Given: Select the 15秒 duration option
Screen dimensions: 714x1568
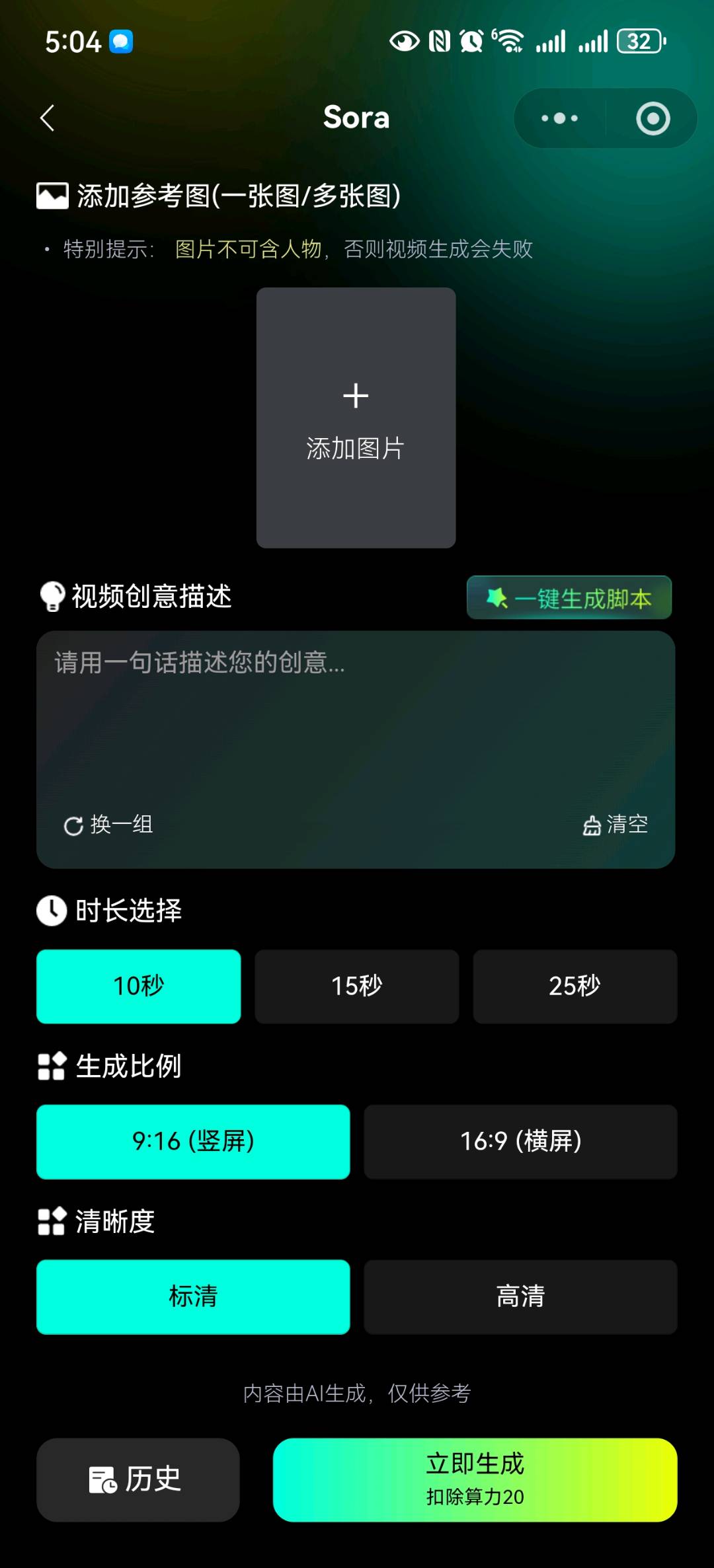Looking at the screenshot, I should pos(356,986).
